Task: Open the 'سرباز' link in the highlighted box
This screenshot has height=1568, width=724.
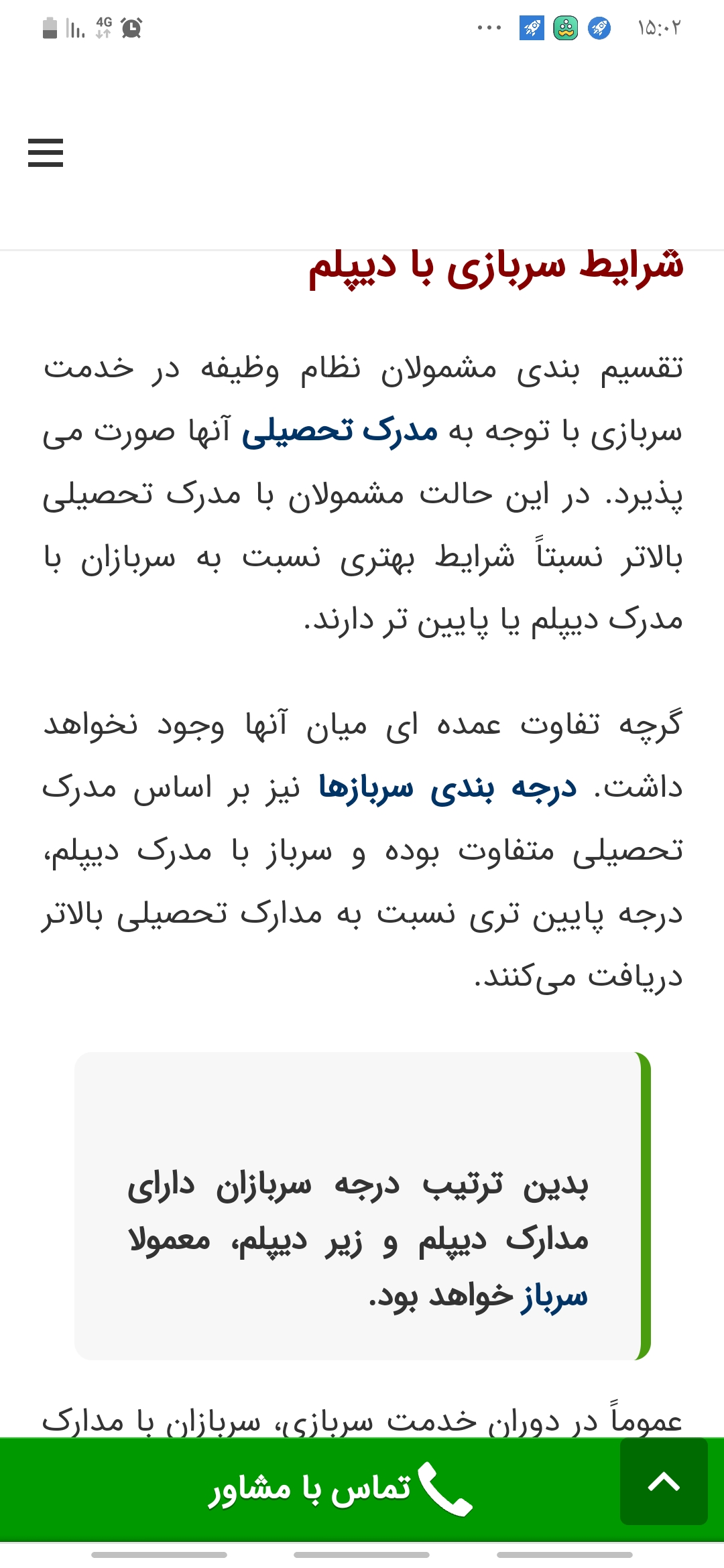Action: tap(554, 1297)
